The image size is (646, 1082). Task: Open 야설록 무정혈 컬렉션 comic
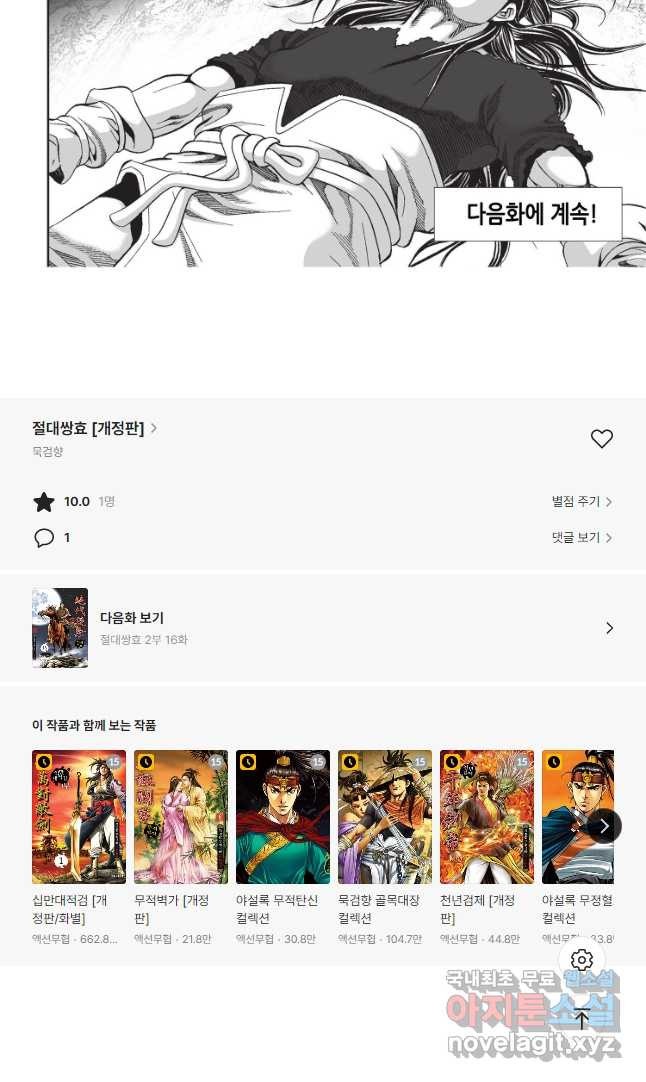(x=577, y=817)
